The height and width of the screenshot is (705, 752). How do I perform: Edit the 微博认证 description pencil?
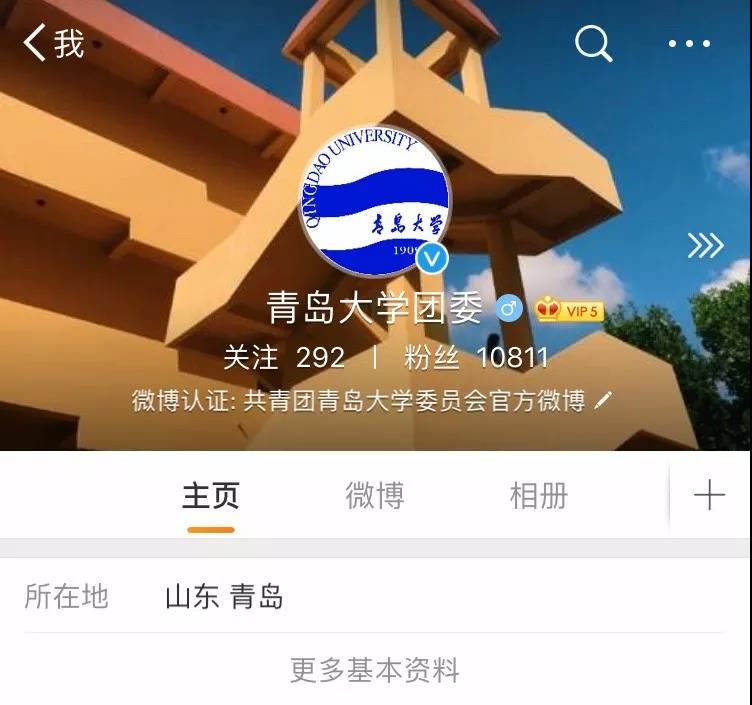[x=602, y=401]
